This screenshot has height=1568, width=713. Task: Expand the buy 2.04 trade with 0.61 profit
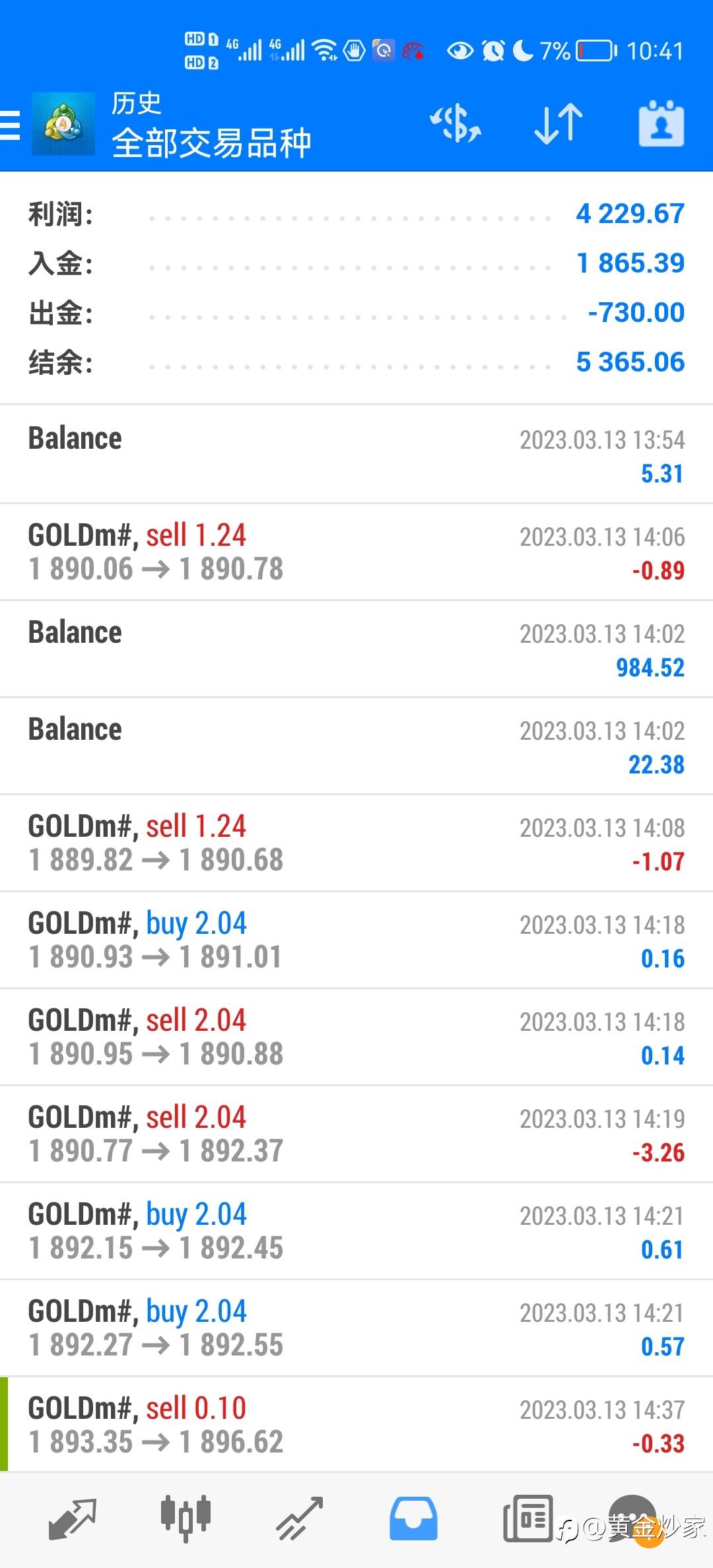(356, 1231)
